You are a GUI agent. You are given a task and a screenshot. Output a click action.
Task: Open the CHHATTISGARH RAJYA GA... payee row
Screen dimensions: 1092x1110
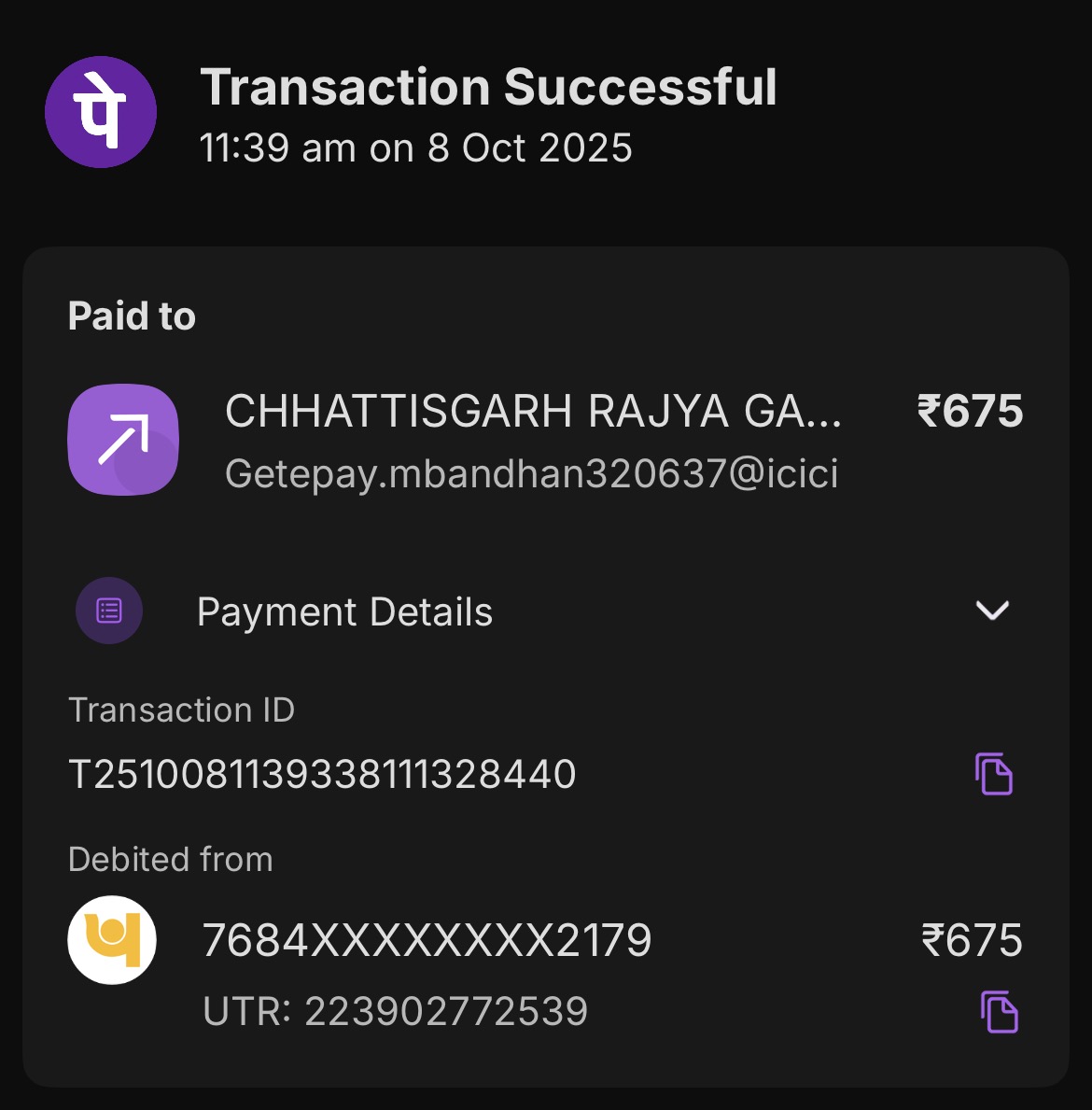point(532,440)
